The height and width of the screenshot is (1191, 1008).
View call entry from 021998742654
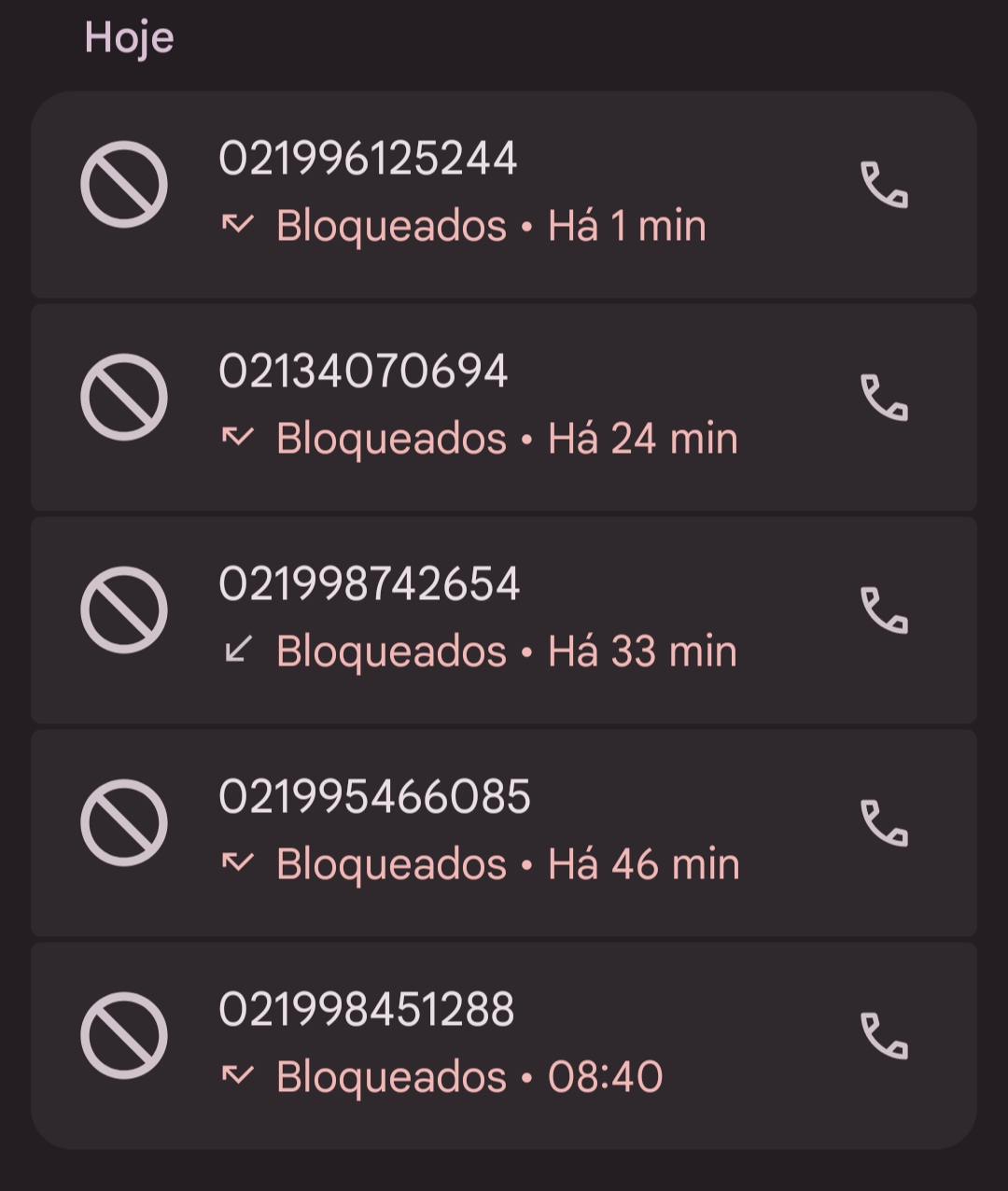point(467,618)
